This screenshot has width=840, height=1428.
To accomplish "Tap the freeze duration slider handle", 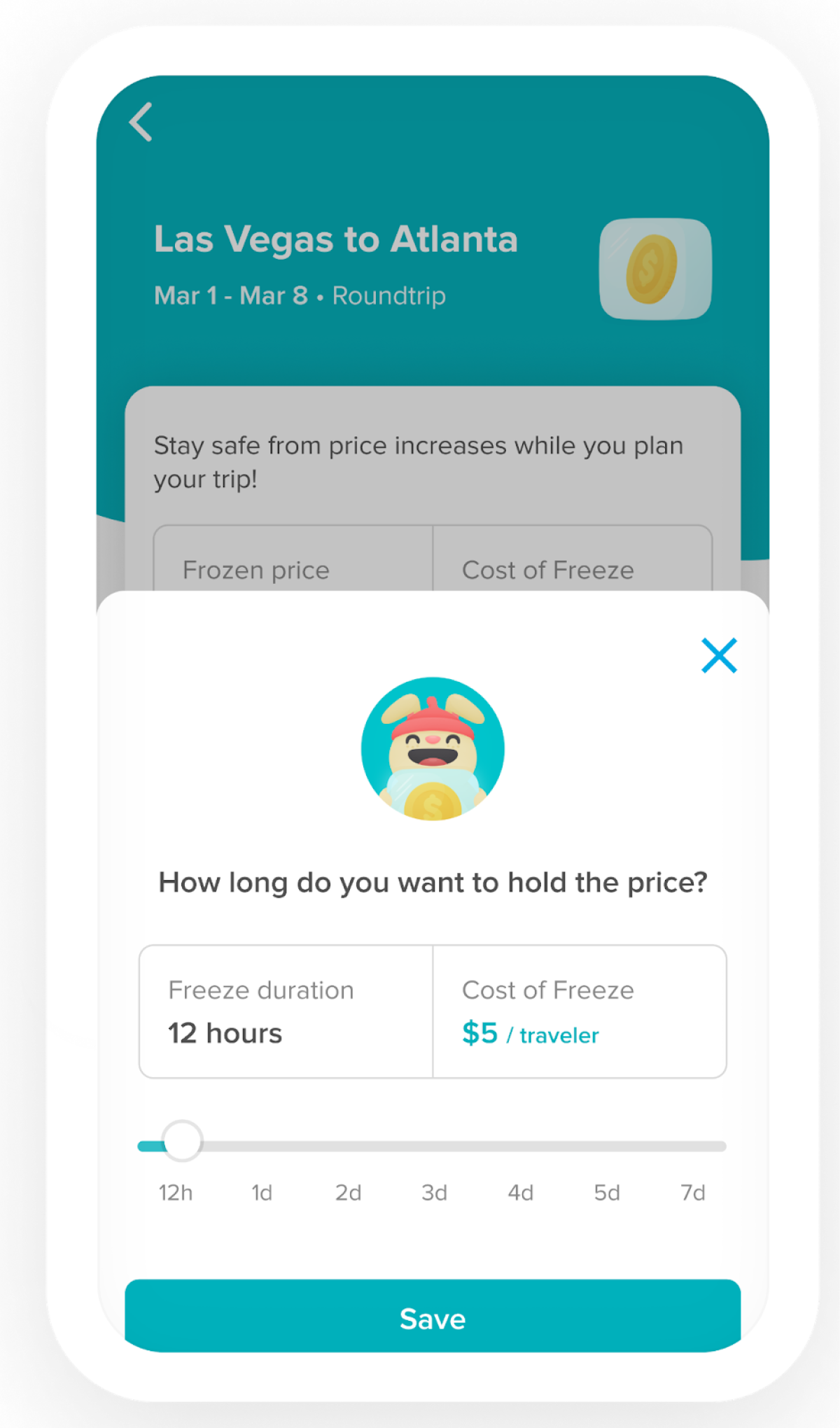I will (182, 1141).
